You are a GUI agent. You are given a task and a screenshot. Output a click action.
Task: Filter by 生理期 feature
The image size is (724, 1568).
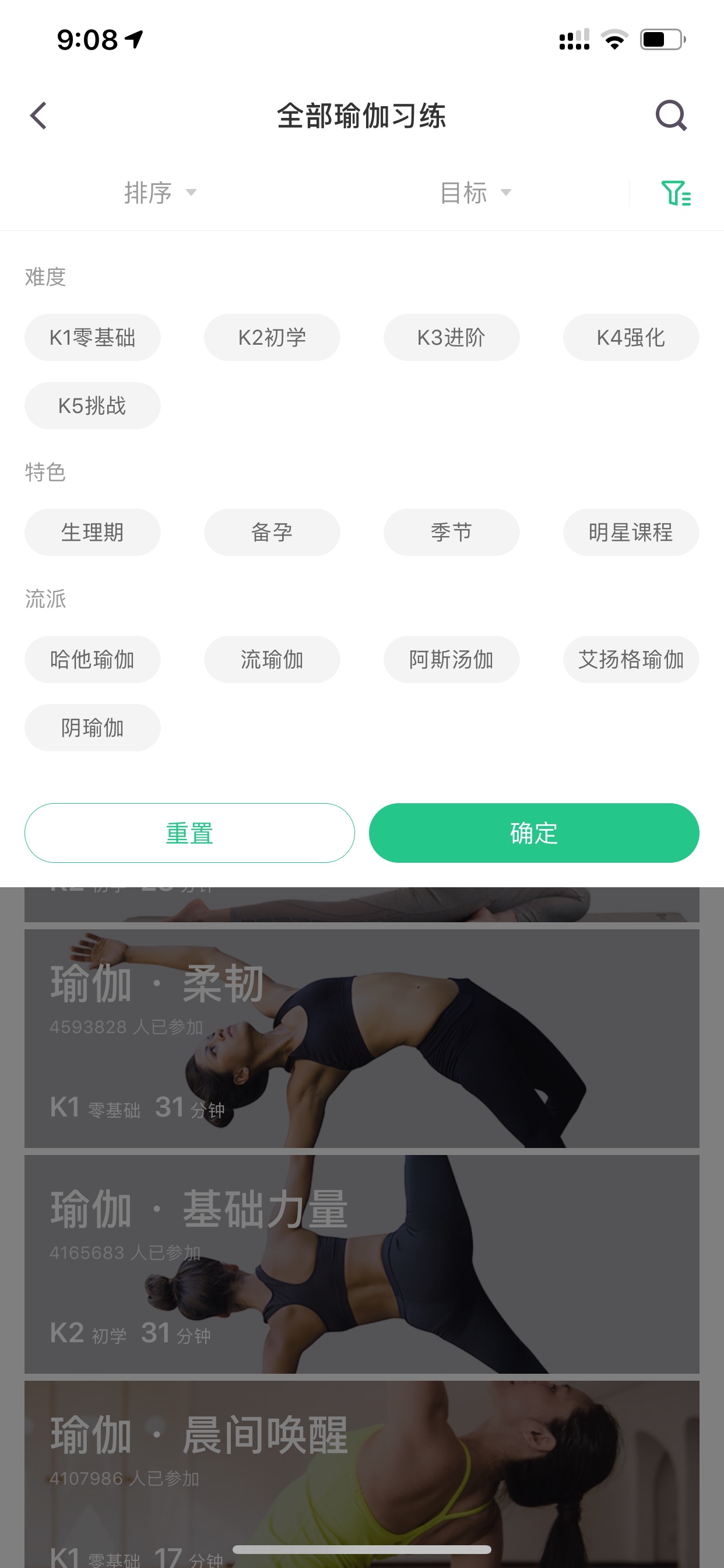coord(93,532)
